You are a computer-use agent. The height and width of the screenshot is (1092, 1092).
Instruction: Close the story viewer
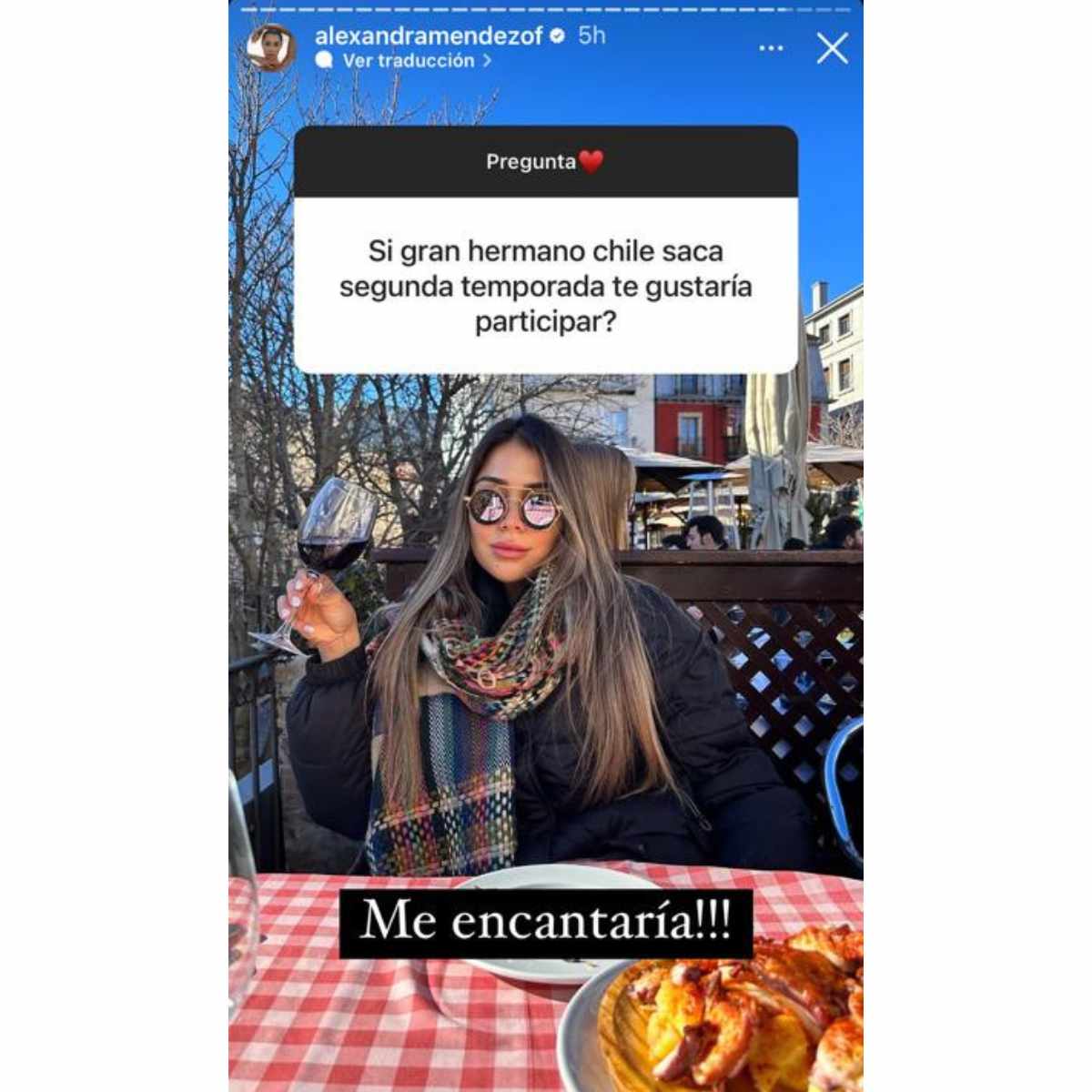pos(832,48)
